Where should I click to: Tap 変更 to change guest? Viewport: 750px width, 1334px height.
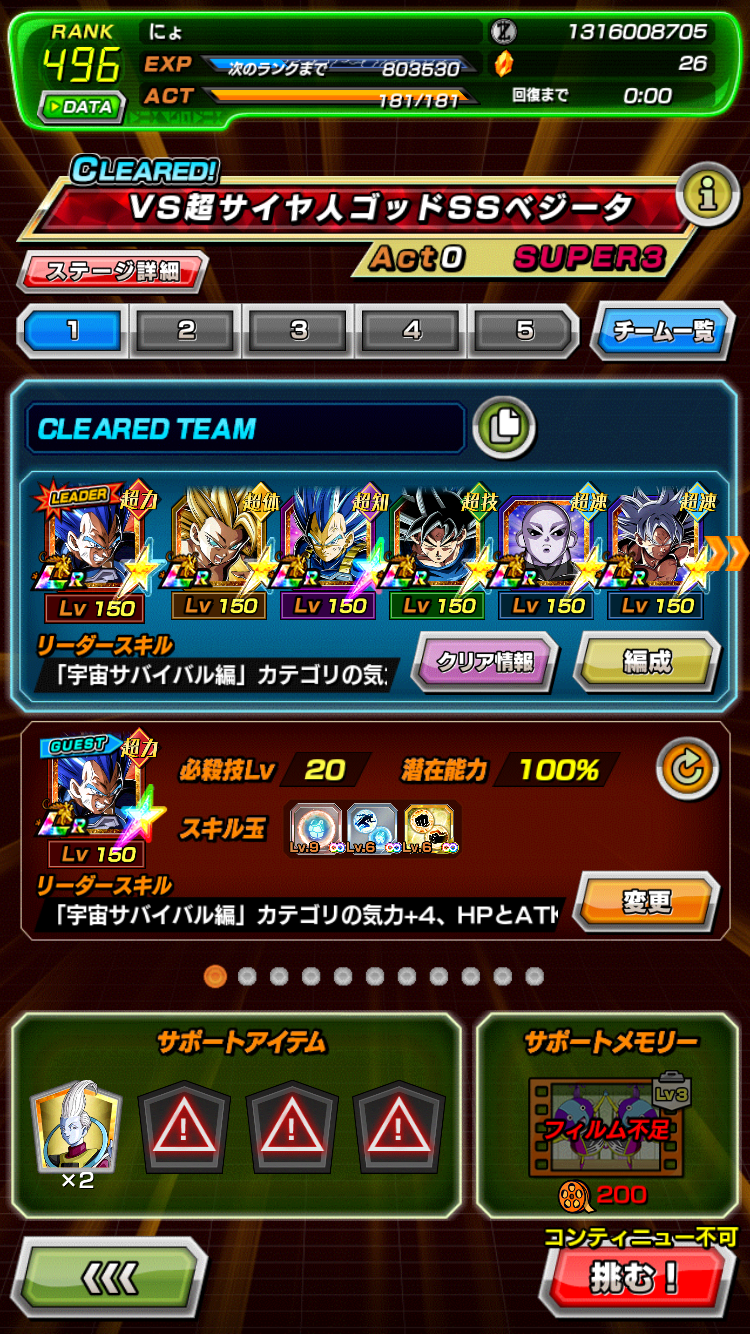click(x=647, y=901)
